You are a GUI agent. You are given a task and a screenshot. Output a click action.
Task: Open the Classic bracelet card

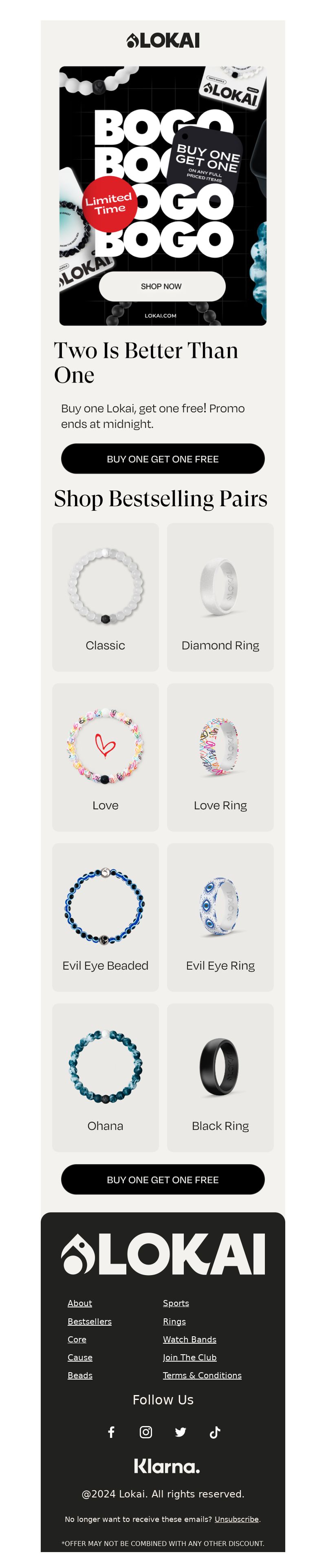click(x=105, y=596)
